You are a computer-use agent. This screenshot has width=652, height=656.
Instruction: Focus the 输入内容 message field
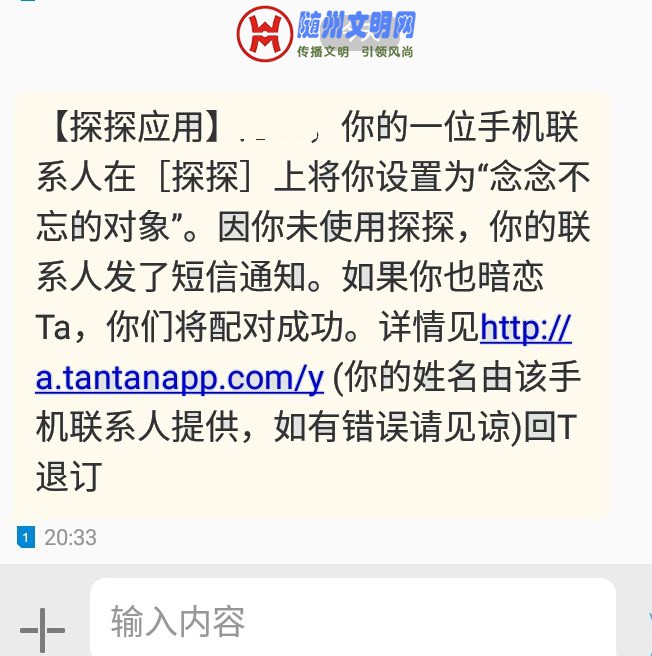pos(350,621)
